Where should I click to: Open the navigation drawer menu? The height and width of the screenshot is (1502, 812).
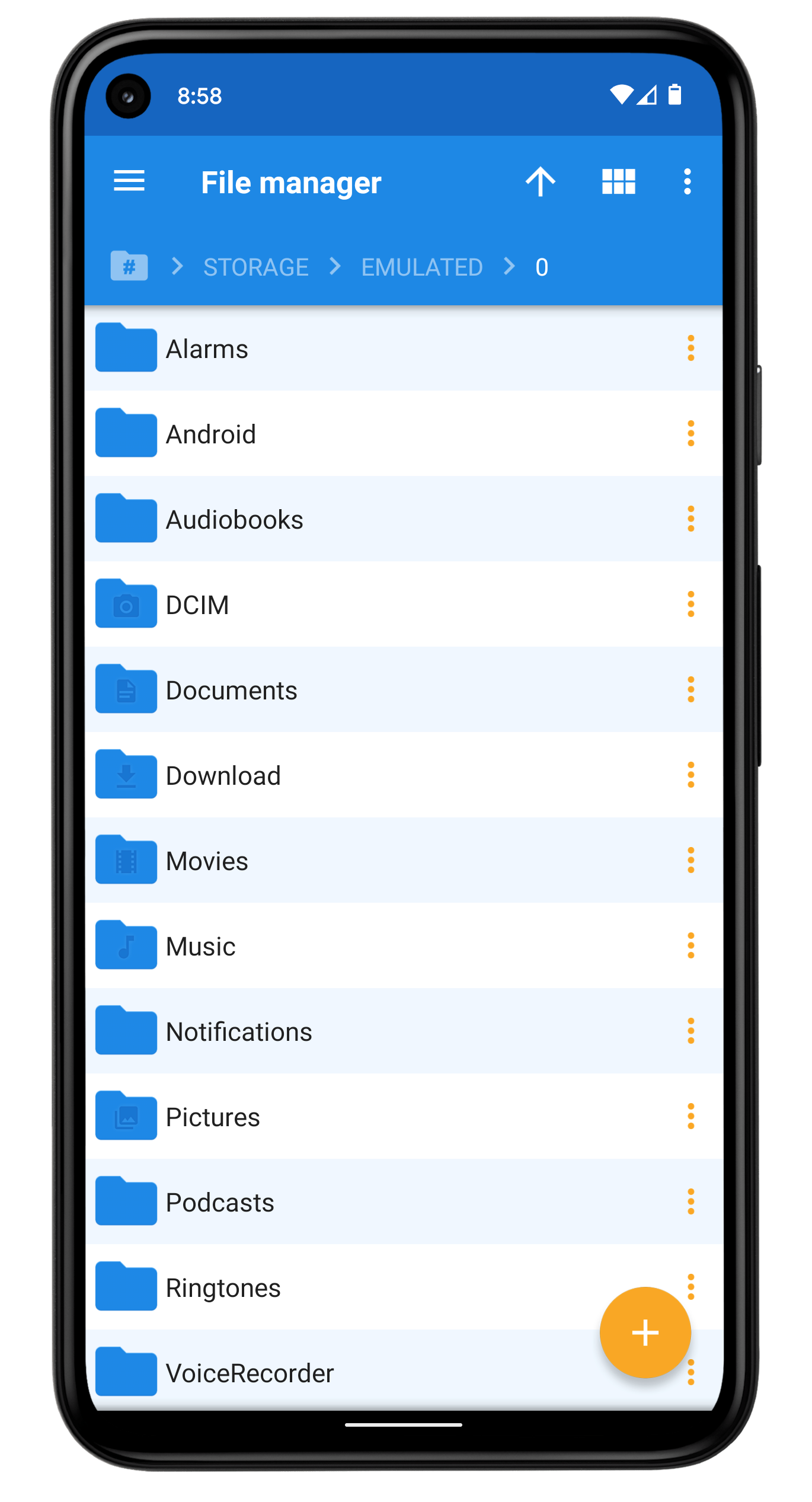click(x=129, y=181)
